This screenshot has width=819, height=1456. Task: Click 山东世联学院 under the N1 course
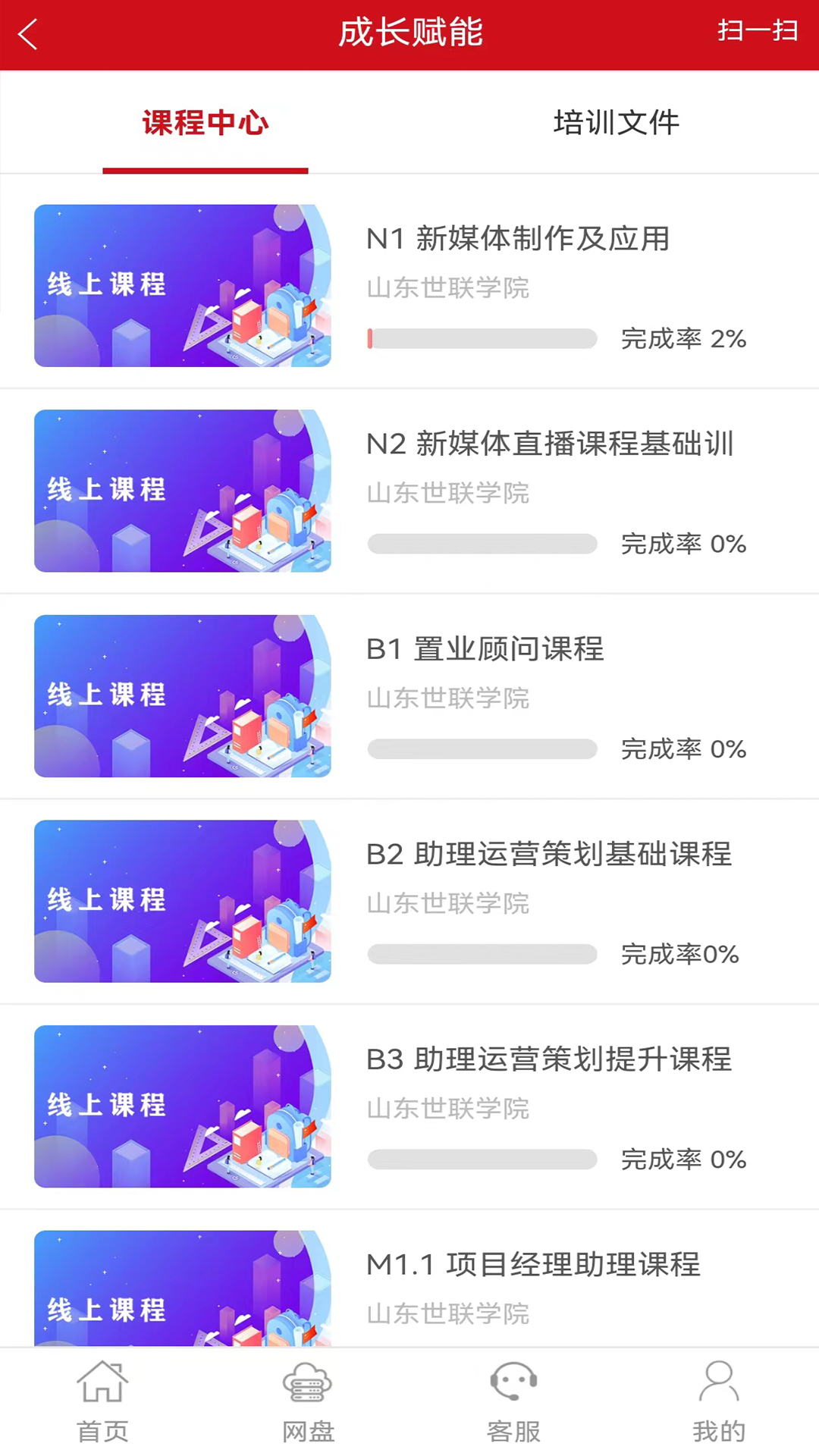(x=447, y=289)
